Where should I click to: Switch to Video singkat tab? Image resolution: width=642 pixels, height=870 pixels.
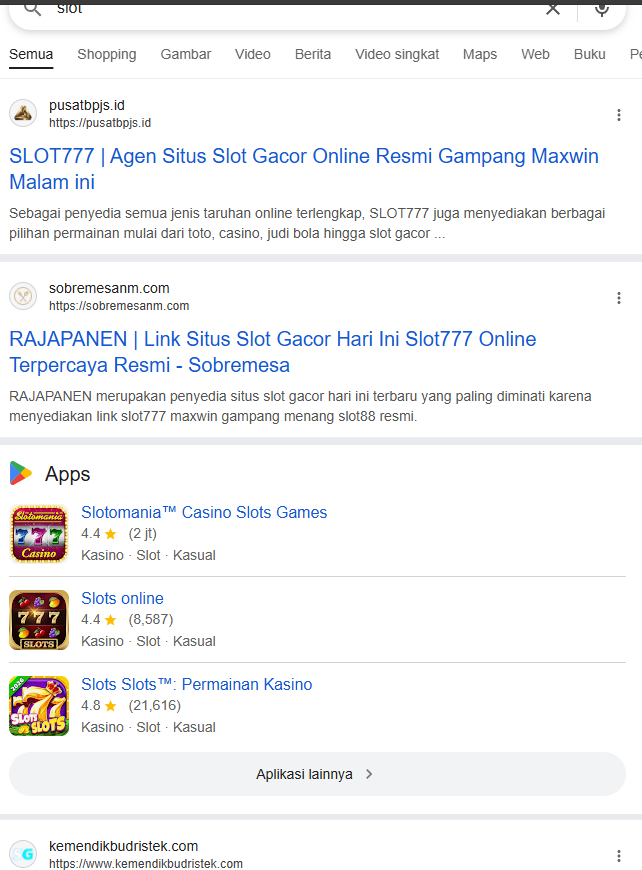tap(397, 54)
